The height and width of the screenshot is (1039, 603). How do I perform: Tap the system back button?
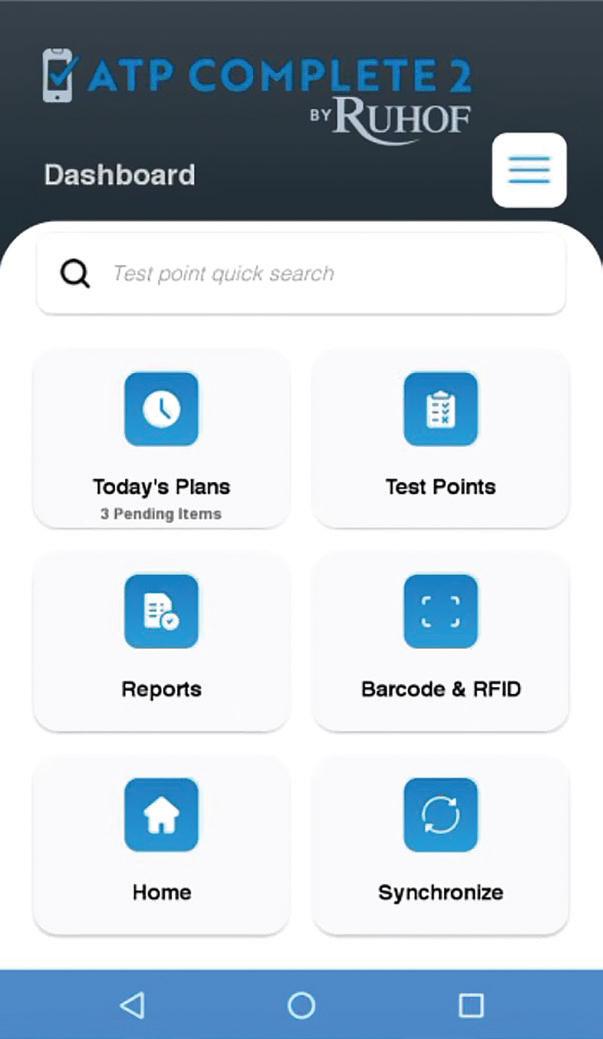pyautogui.click(x=132, y=1005)
